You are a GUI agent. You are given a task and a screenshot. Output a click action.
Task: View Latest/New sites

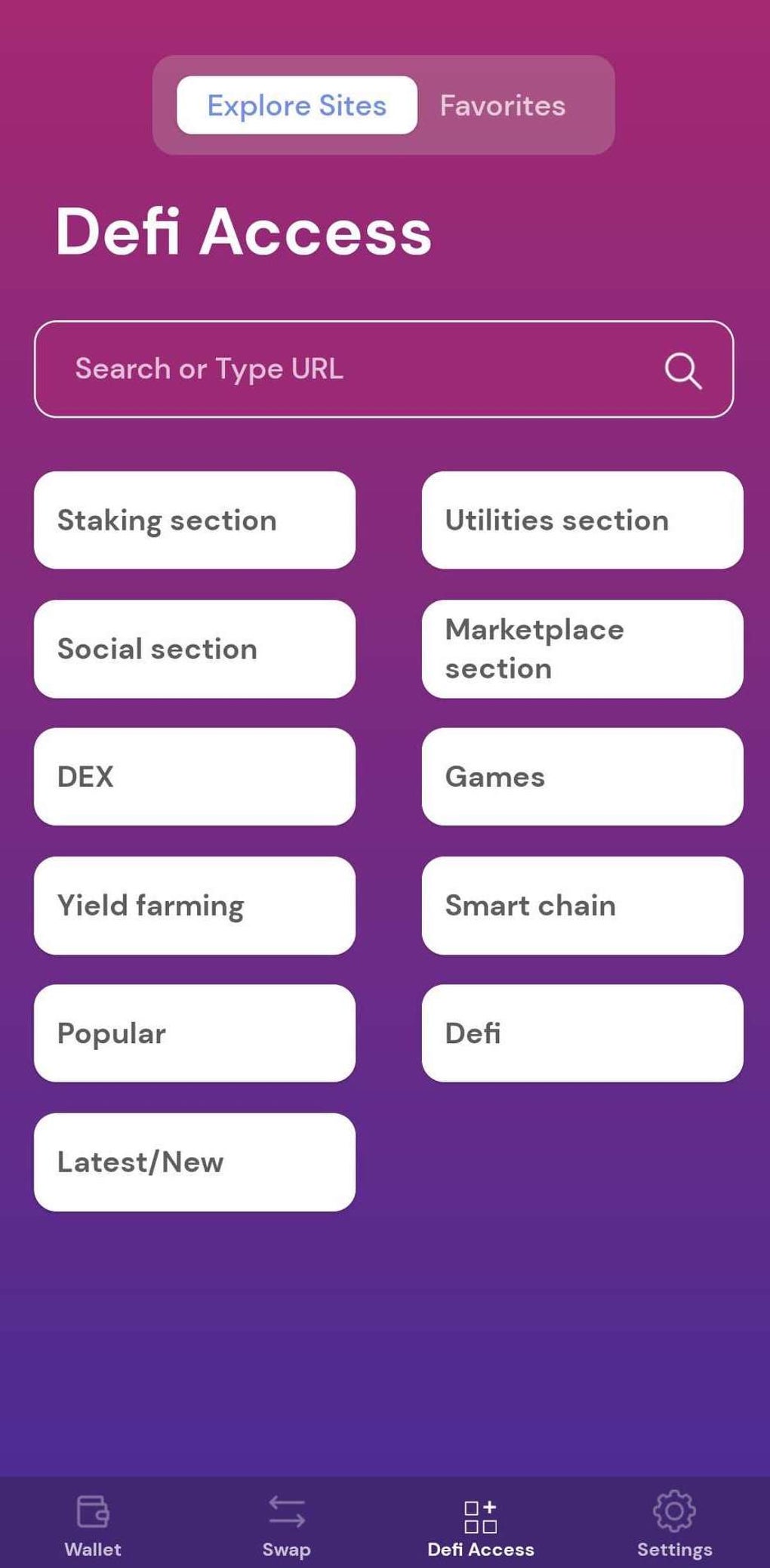[195, 1162]
